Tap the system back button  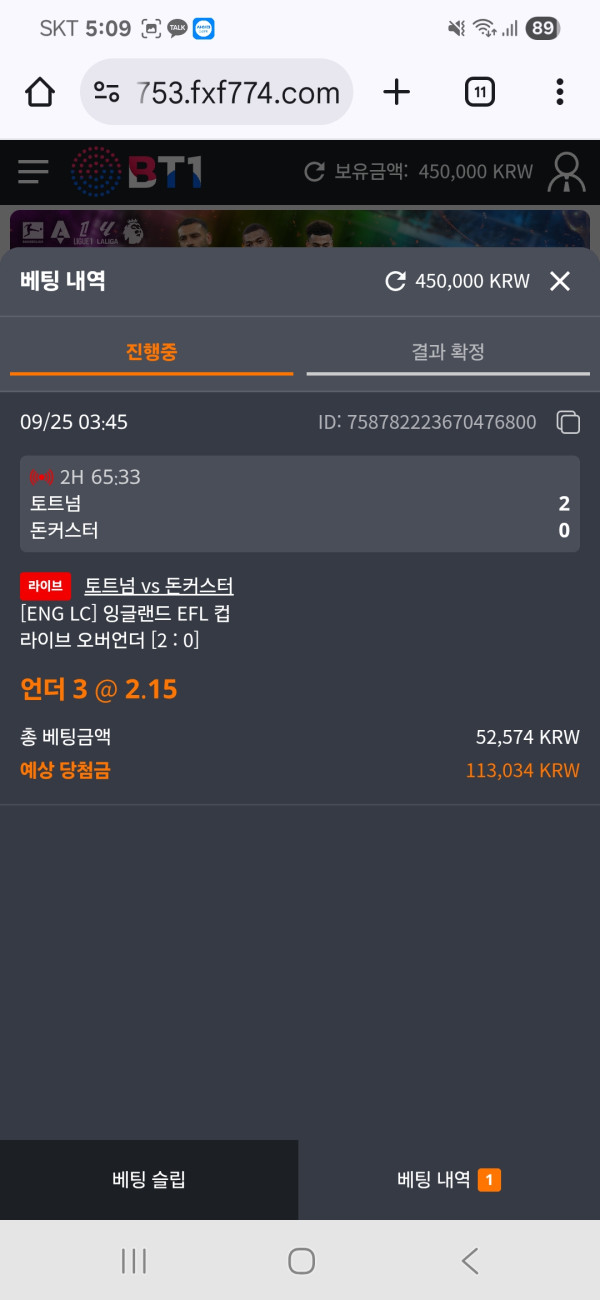[469, 1261]
